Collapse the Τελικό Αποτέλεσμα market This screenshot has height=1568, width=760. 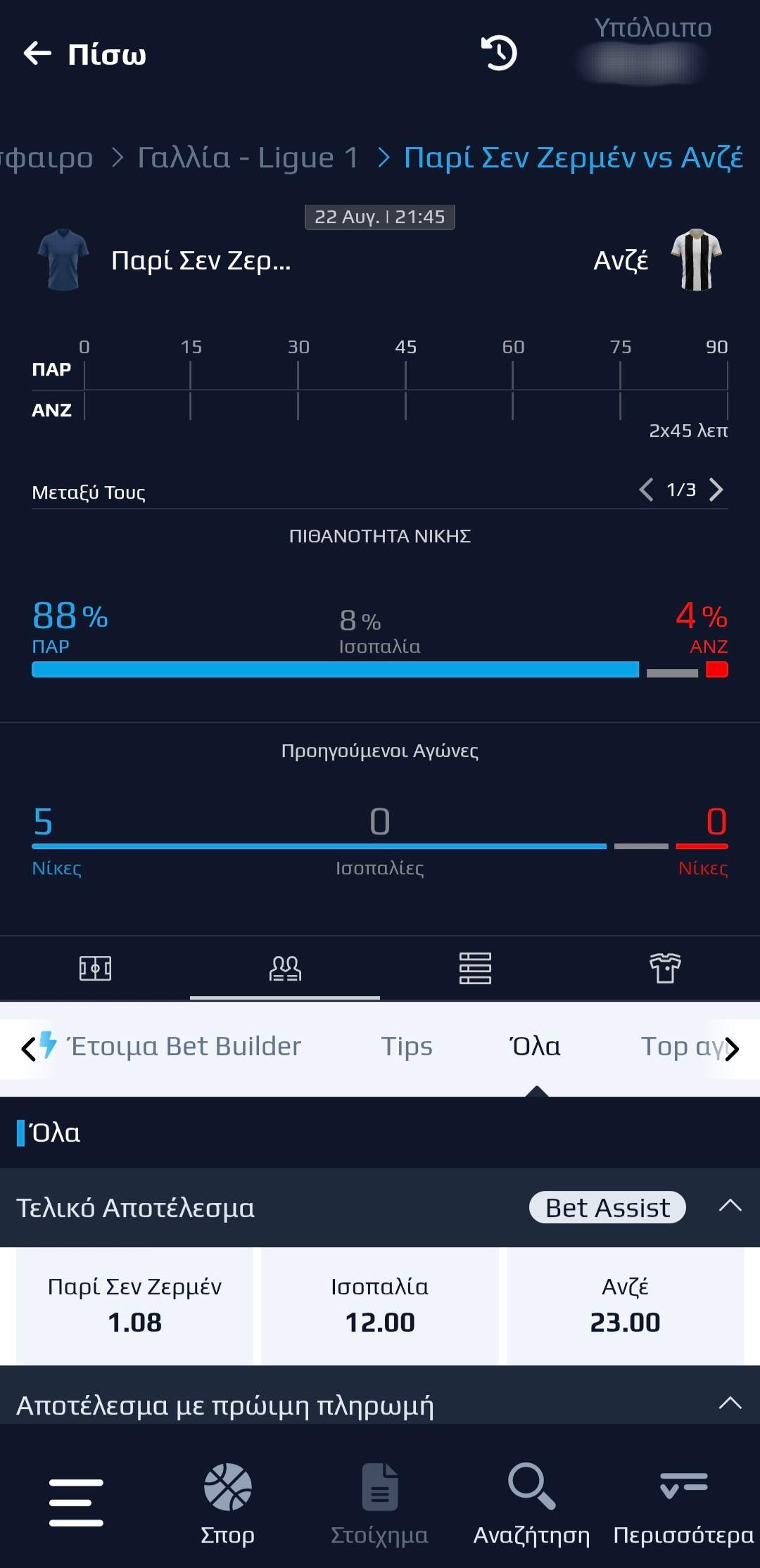[730, 1206]
